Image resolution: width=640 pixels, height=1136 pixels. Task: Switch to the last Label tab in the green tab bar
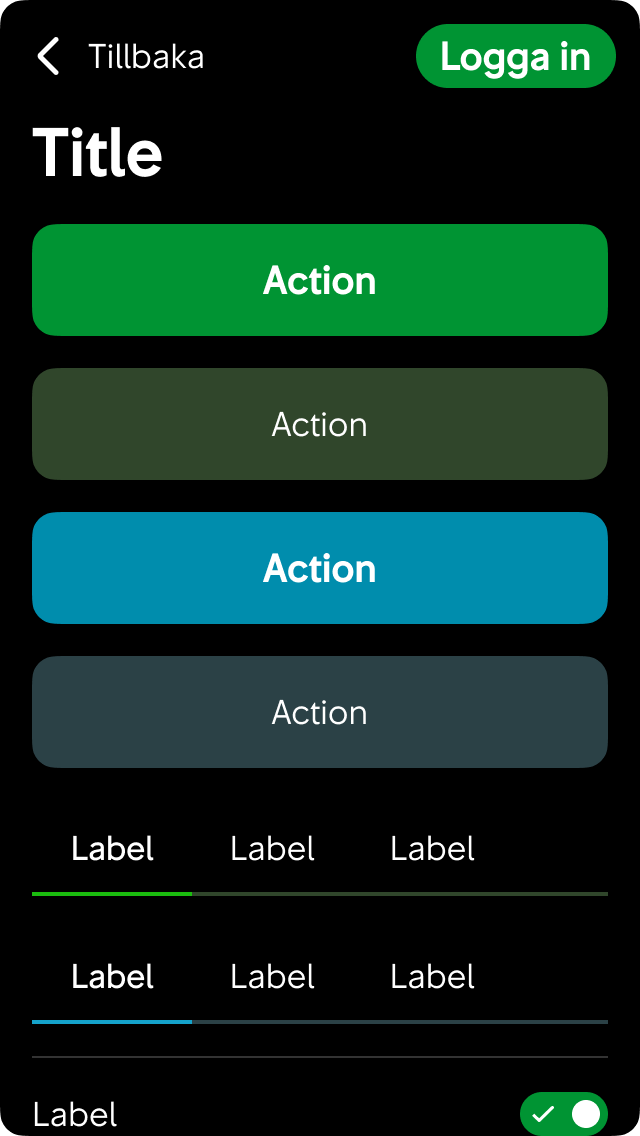pos(432,850)
